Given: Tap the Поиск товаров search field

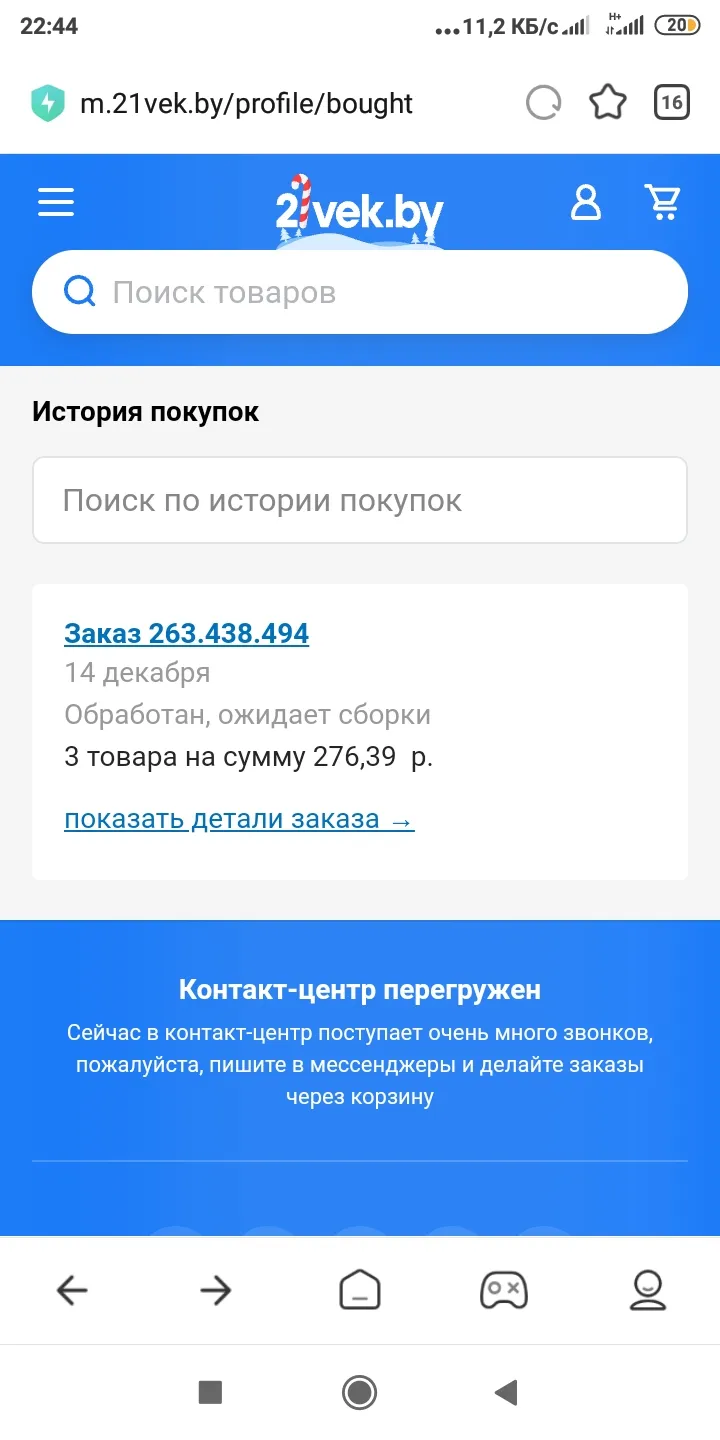Looking at the screenshot, I should click(x=360, y=292).
